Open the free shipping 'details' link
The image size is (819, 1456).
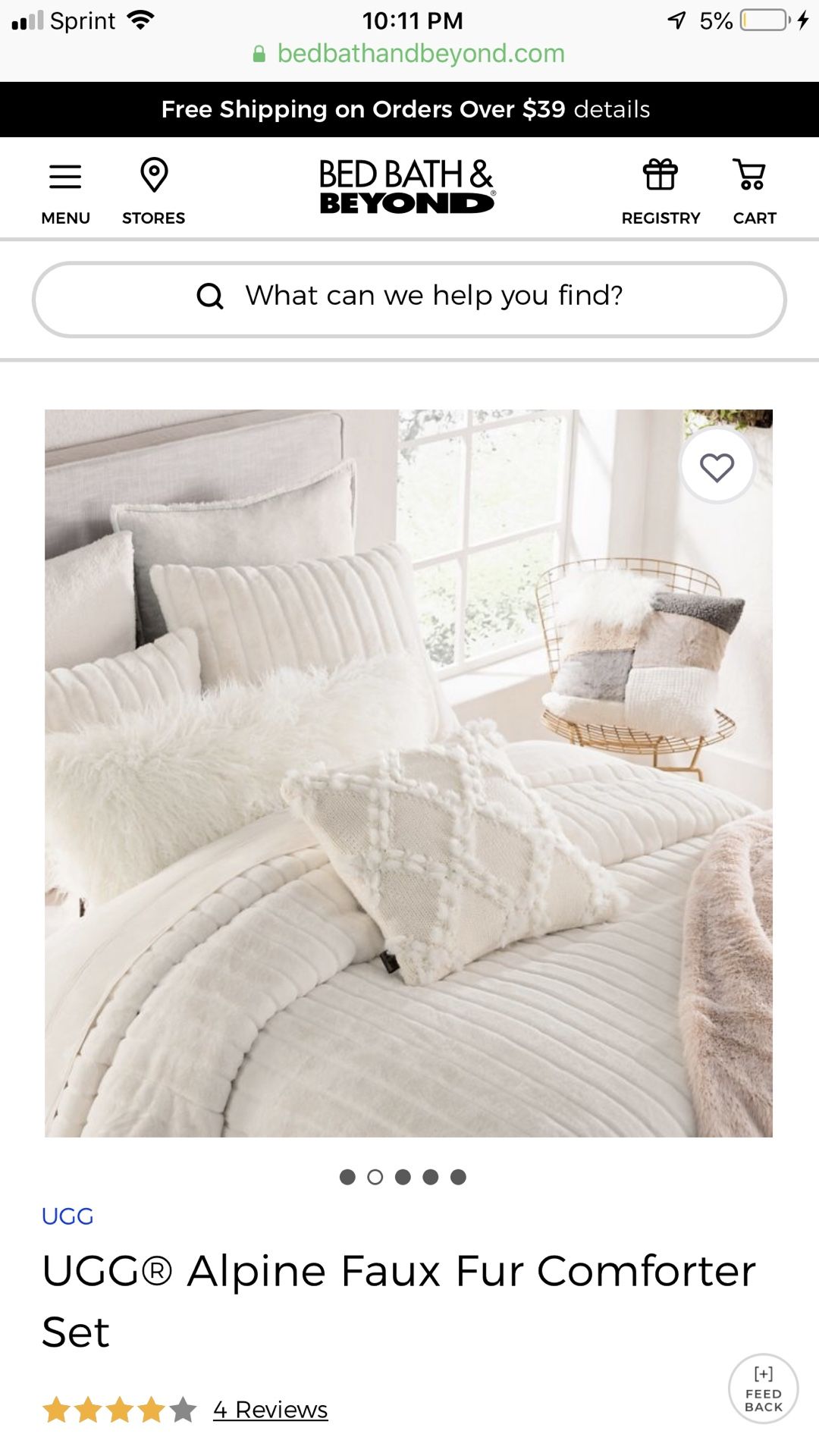[612, 109]
